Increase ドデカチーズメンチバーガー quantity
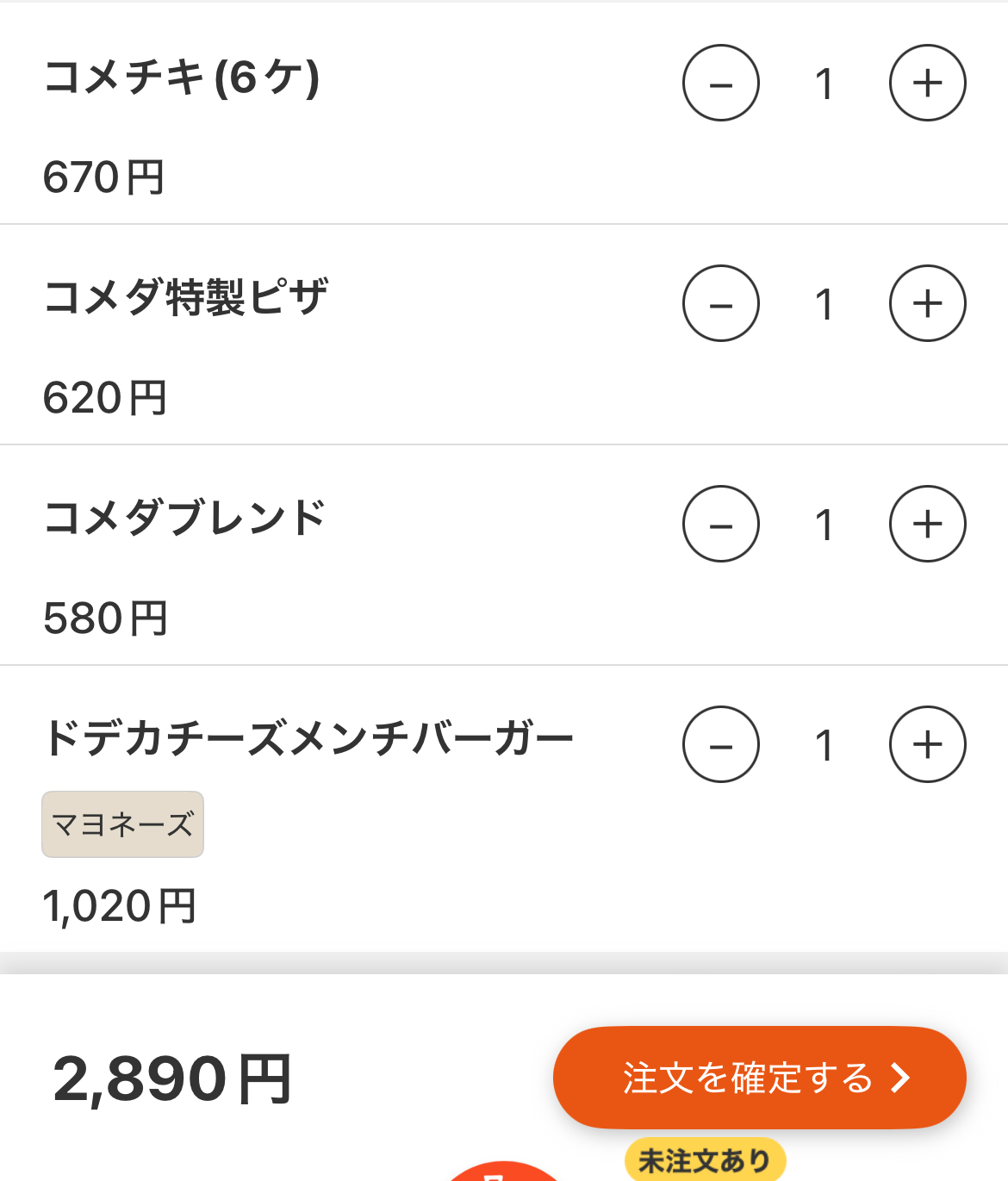This screenshot has width=1008, height=1181. (x=927, y=744)
